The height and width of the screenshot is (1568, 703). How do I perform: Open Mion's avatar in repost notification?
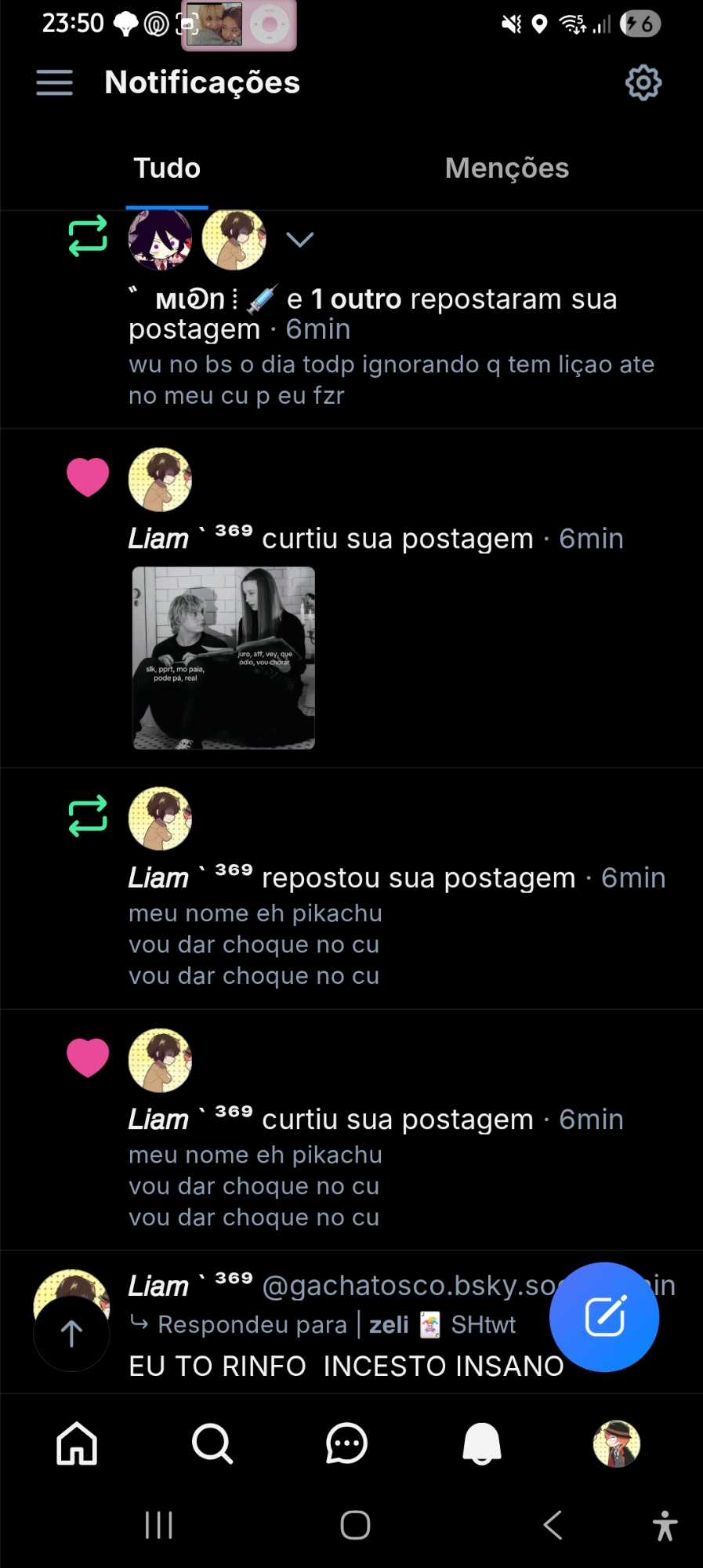pyautogui.click(x=160, y=239)
